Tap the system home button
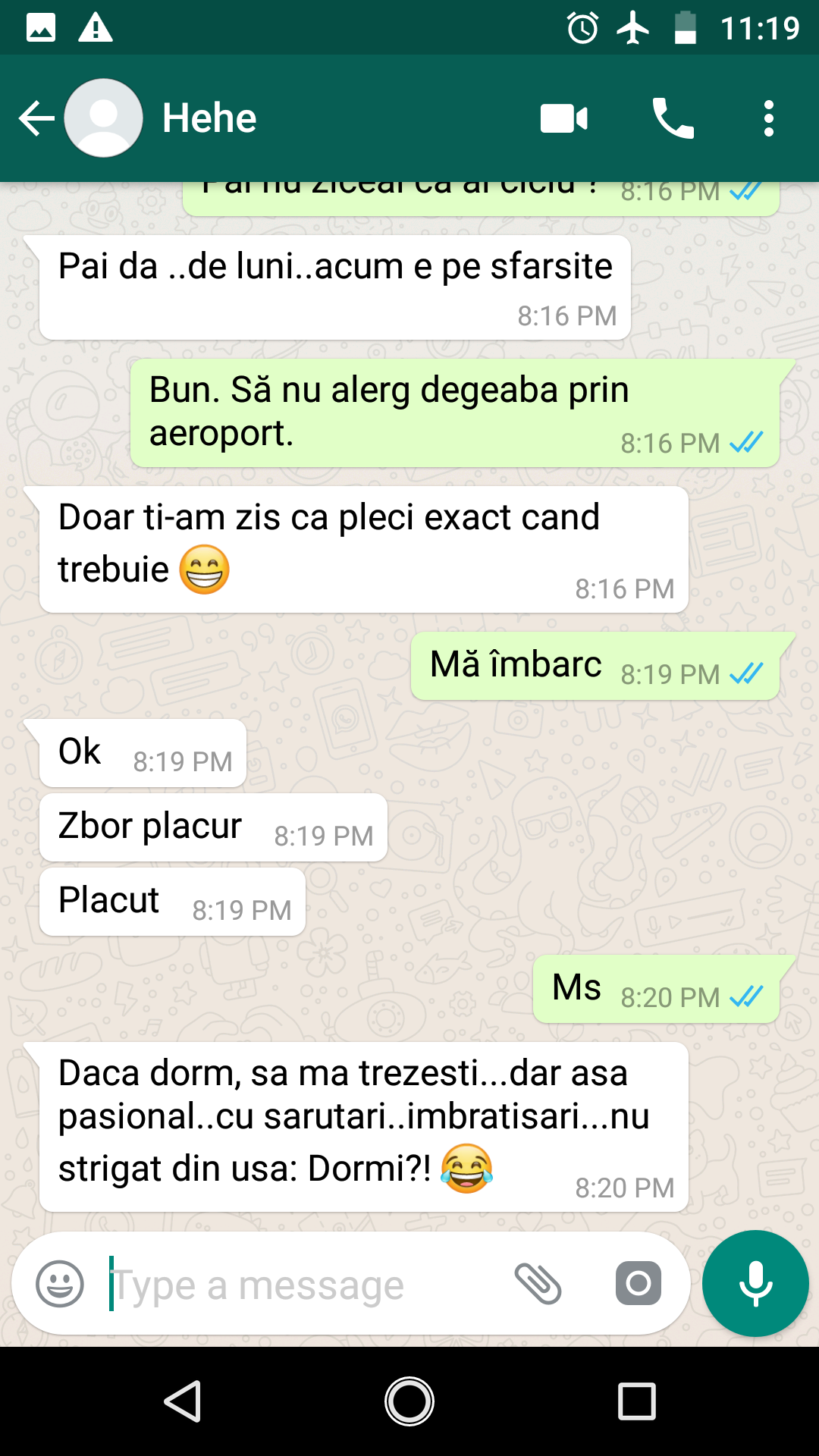The image size is (819, 1456). [x=409, y=1401]
